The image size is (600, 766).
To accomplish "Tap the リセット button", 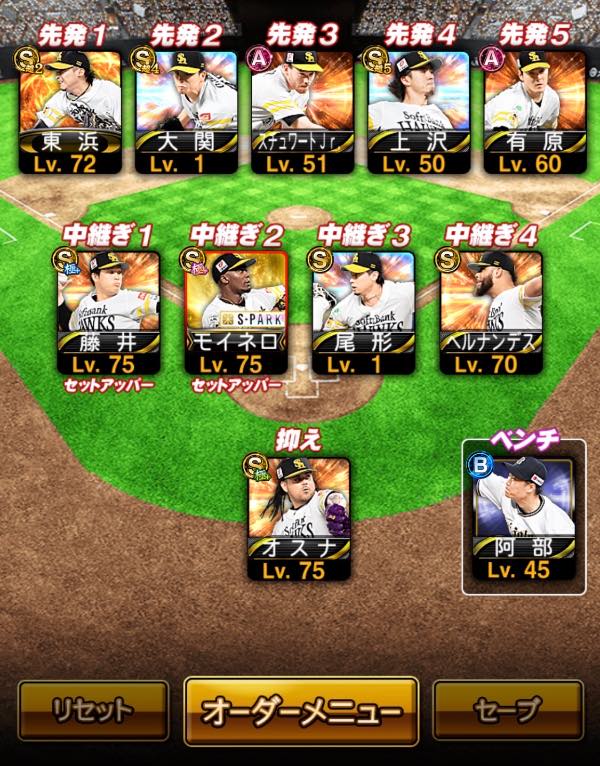I will click(93, 711).
